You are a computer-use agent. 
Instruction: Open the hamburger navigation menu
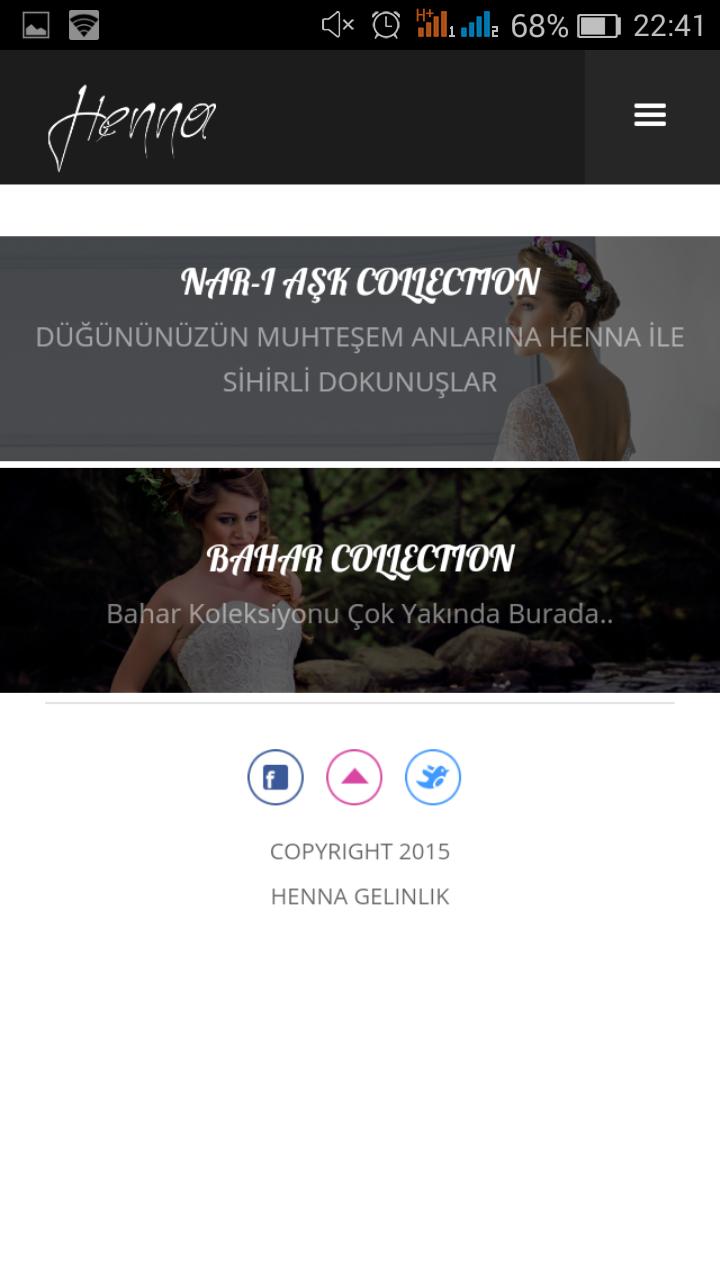point(650,116)
